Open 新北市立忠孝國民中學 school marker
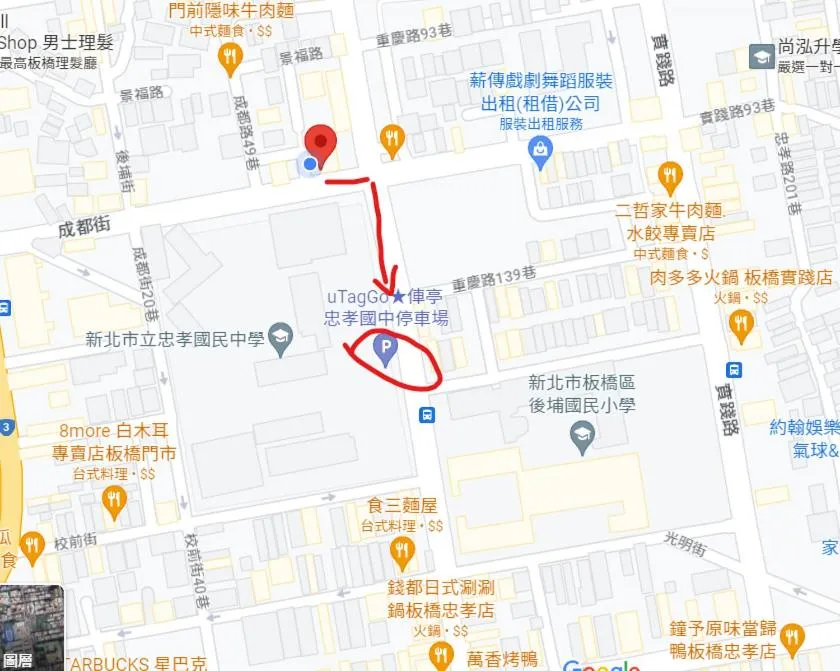 click(x=281, y=339)
